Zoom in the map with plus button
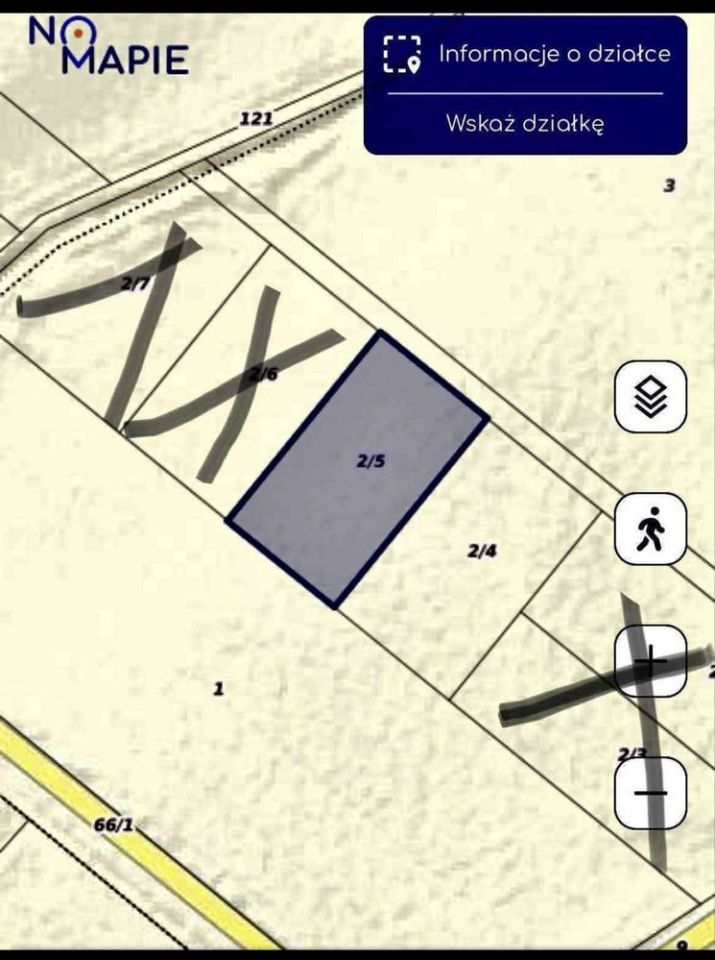This screenshot has height=960, width=715. (650, 661)
